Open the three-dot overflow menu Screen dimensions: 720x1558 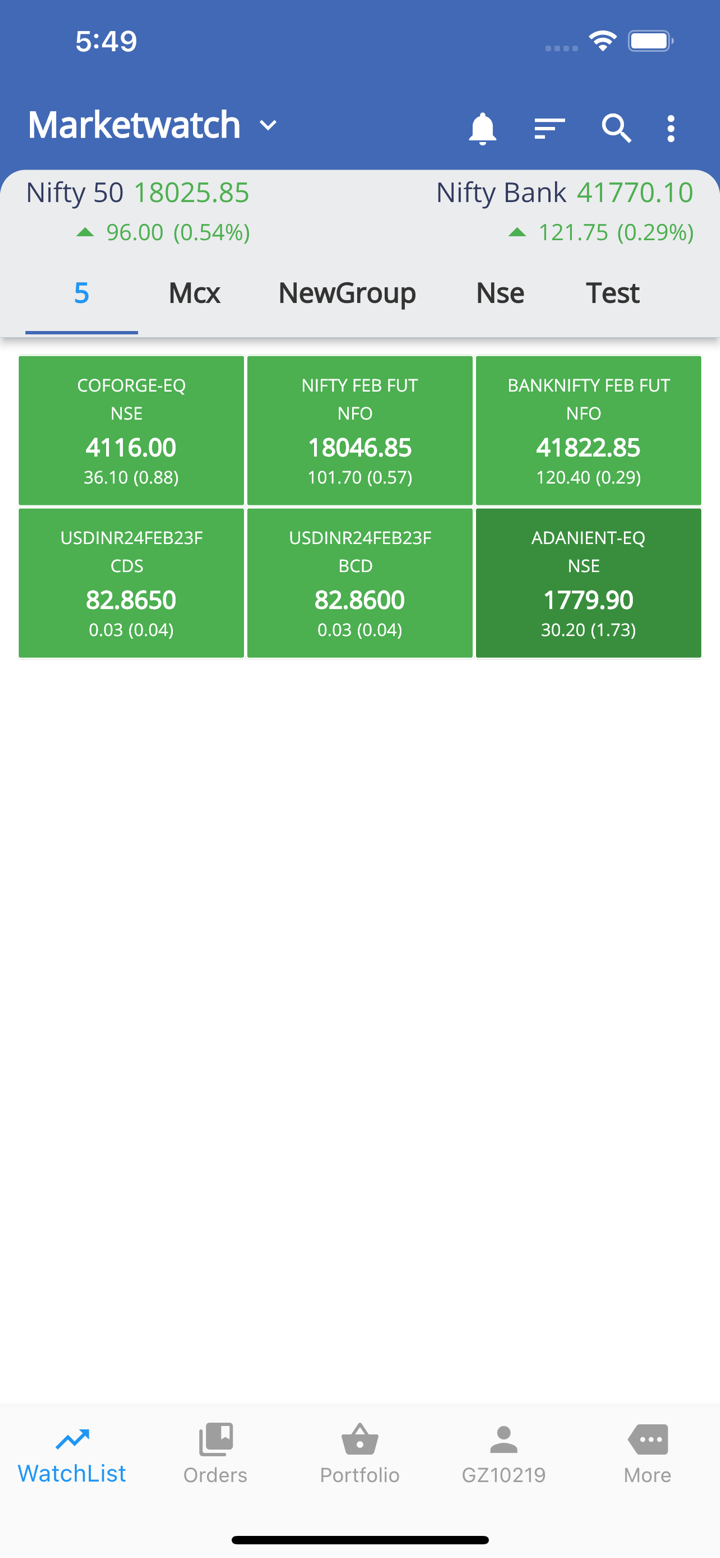click(x=671, y=128)
